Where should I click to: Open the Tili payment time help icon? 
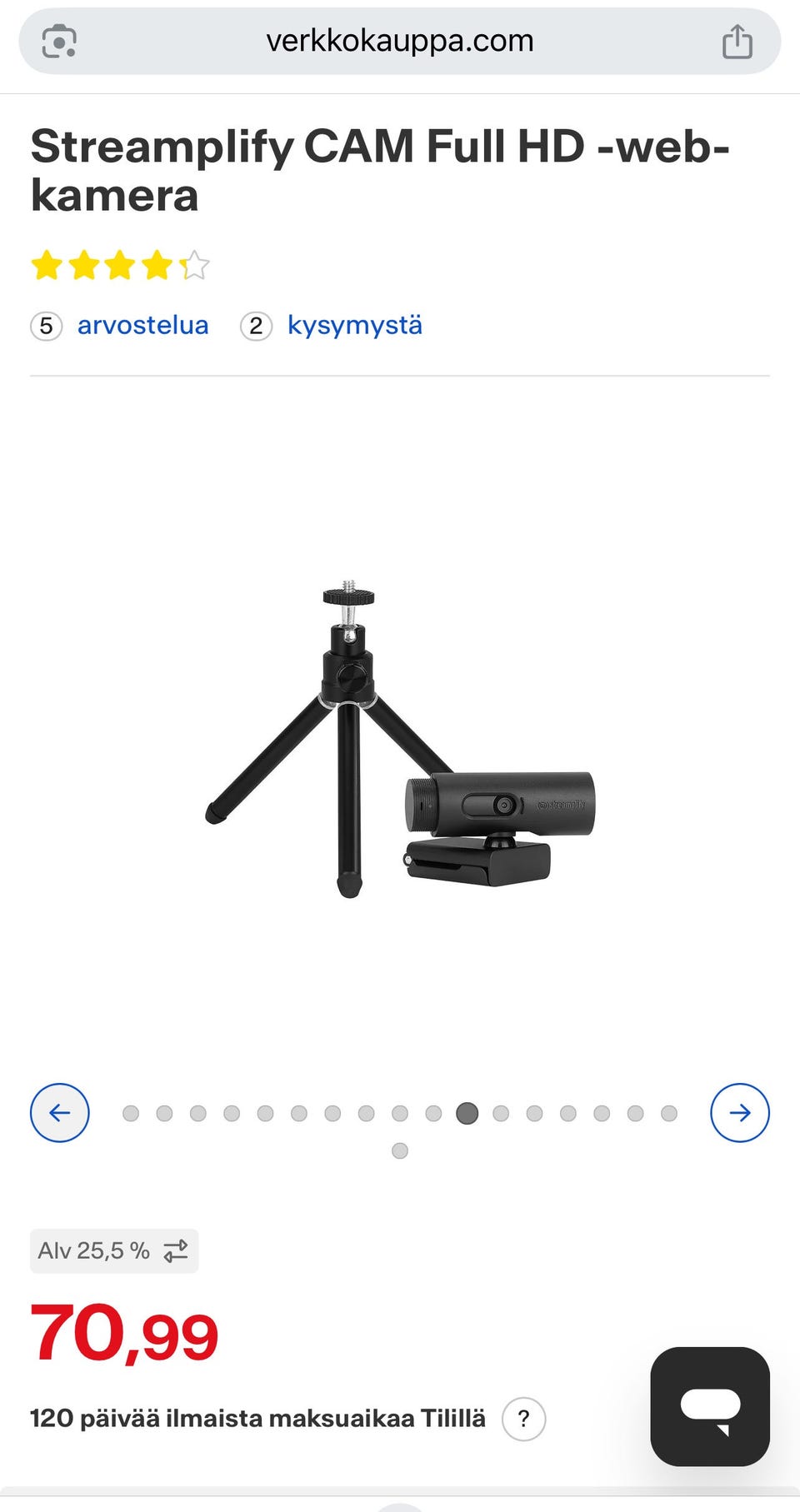(523, 1418)
